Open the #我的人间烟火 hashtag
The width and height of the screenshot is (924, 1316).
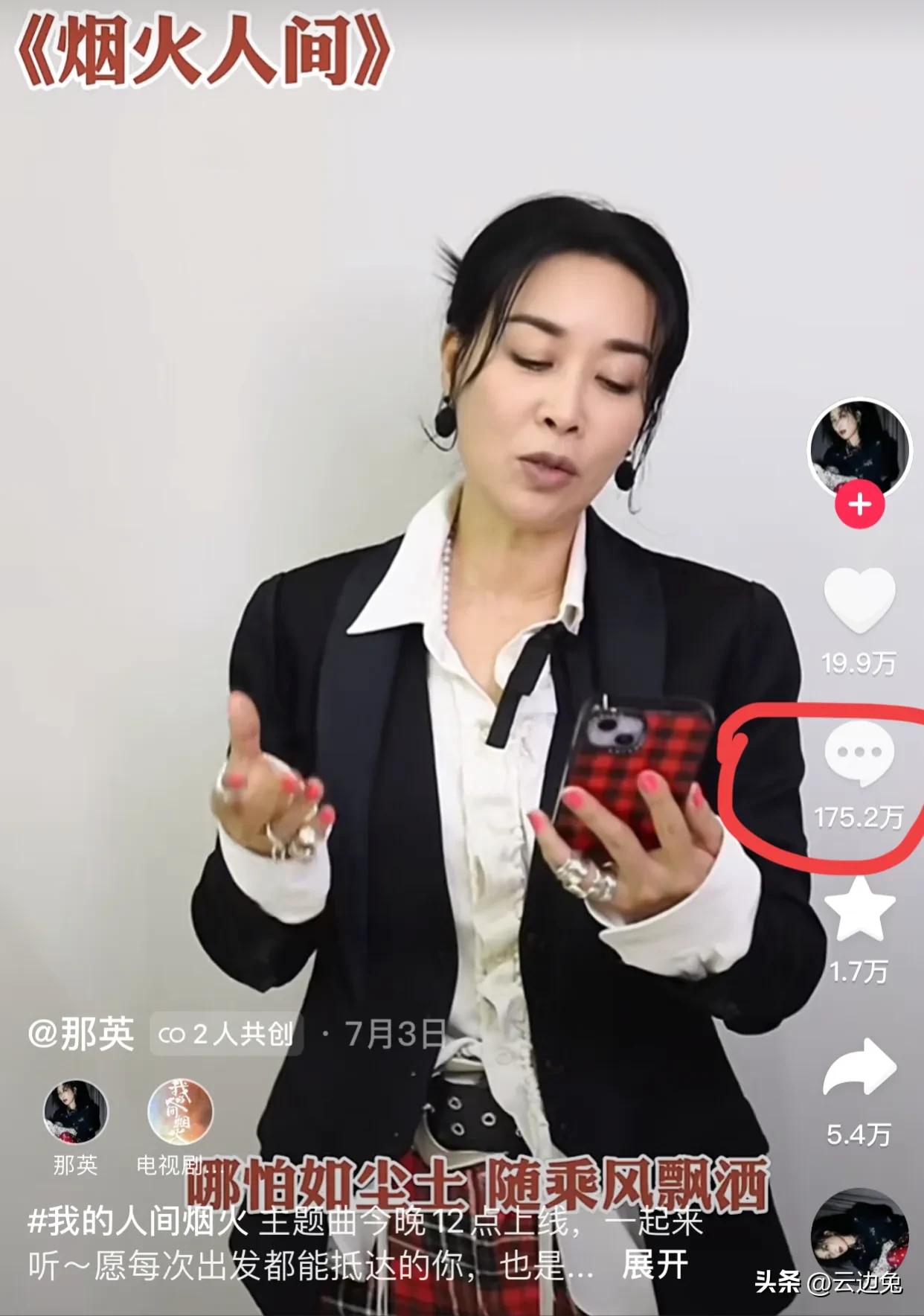(138, 1222)
